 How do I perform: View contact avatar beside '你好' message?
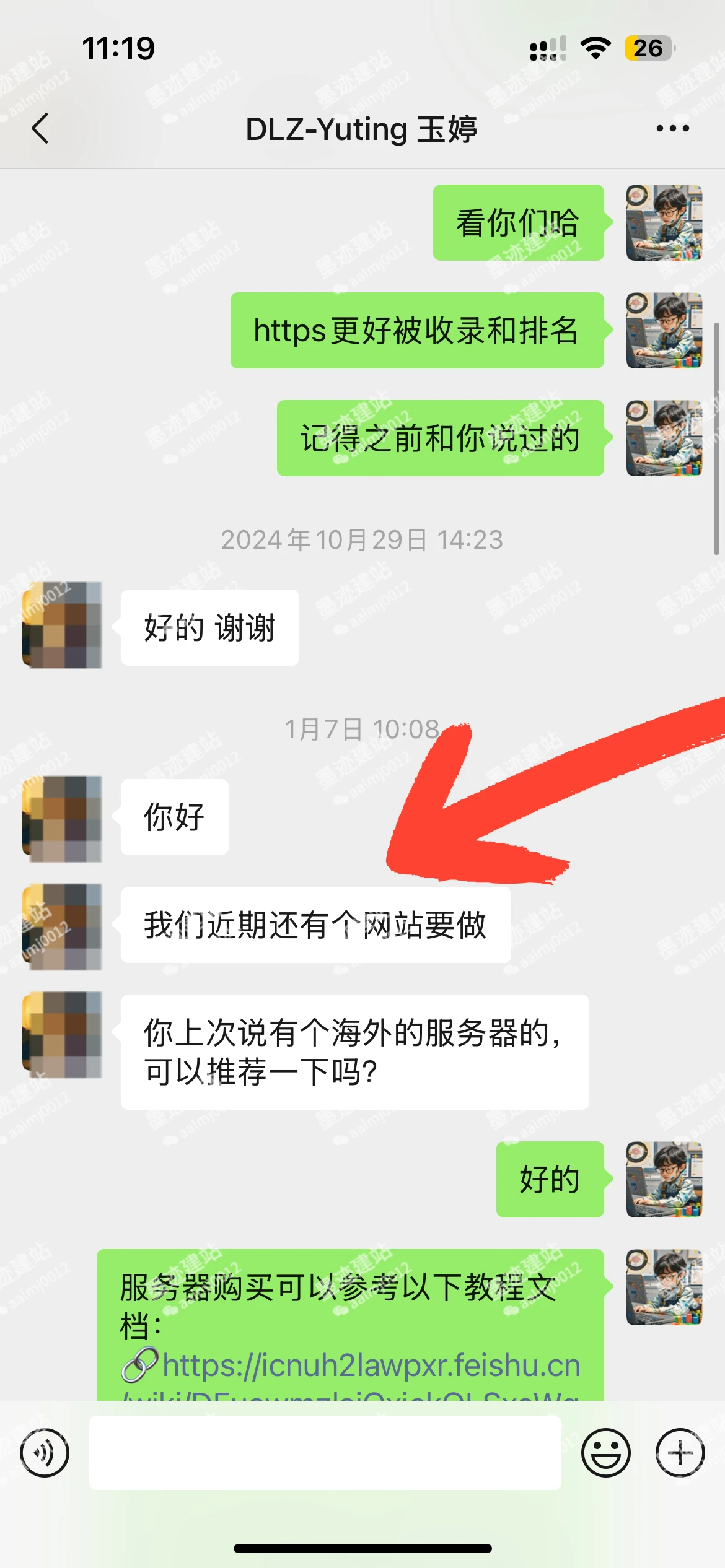tap(62, 818)
